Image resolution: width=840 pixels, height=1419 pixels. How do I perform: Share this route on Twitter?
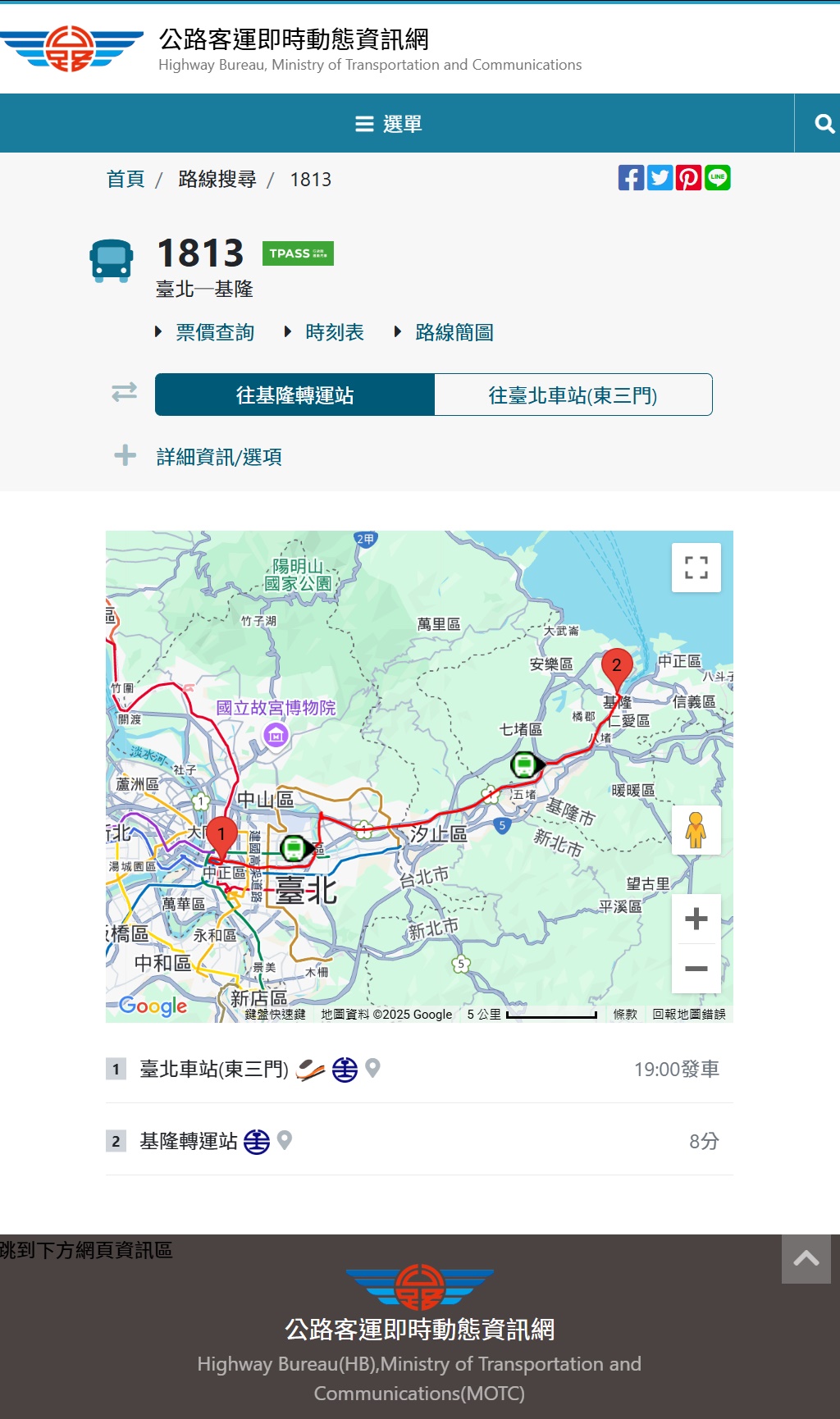point(660,178)
